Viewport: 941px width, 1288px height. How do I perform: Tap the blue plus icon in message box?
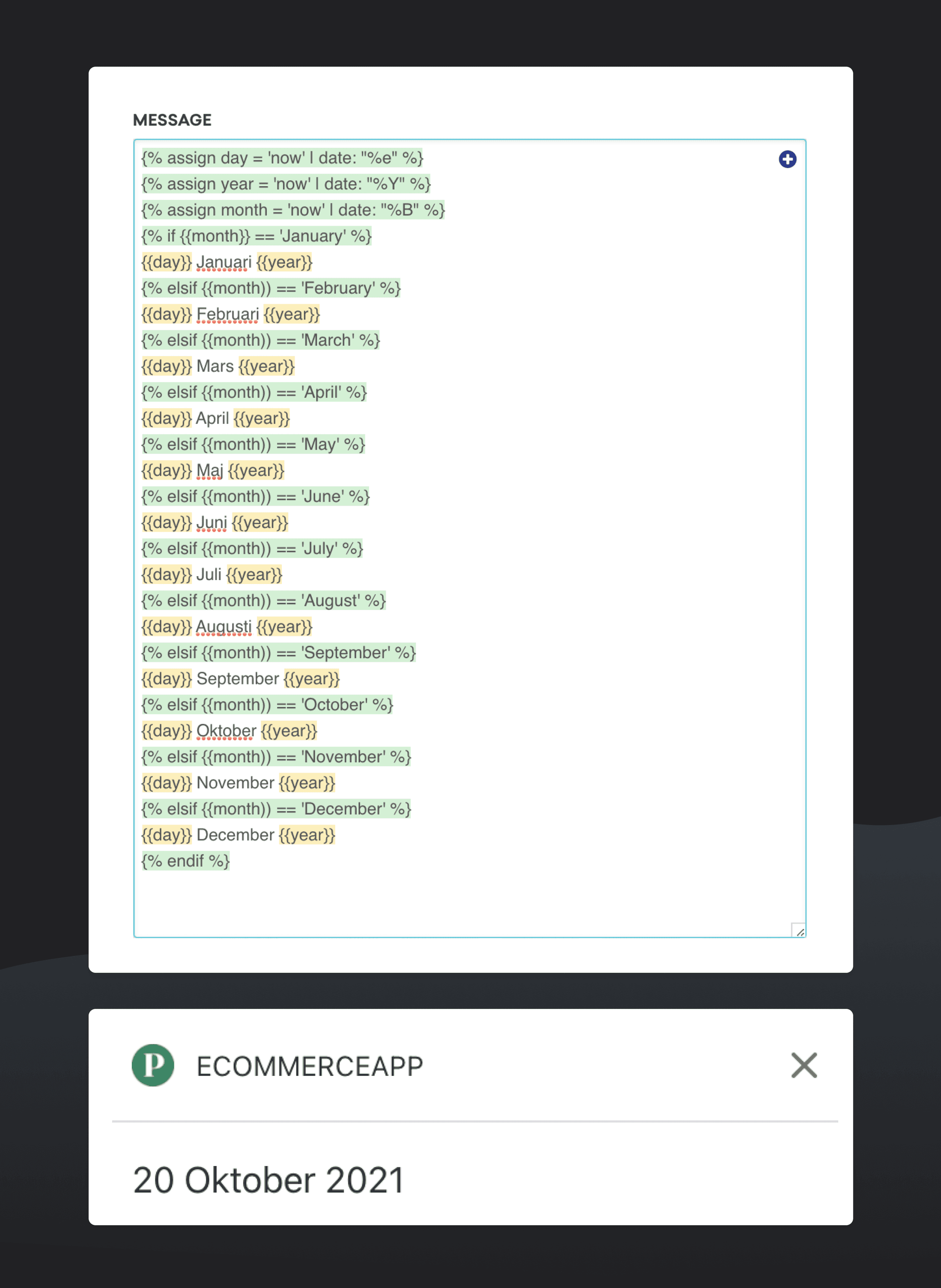(787, 159)
